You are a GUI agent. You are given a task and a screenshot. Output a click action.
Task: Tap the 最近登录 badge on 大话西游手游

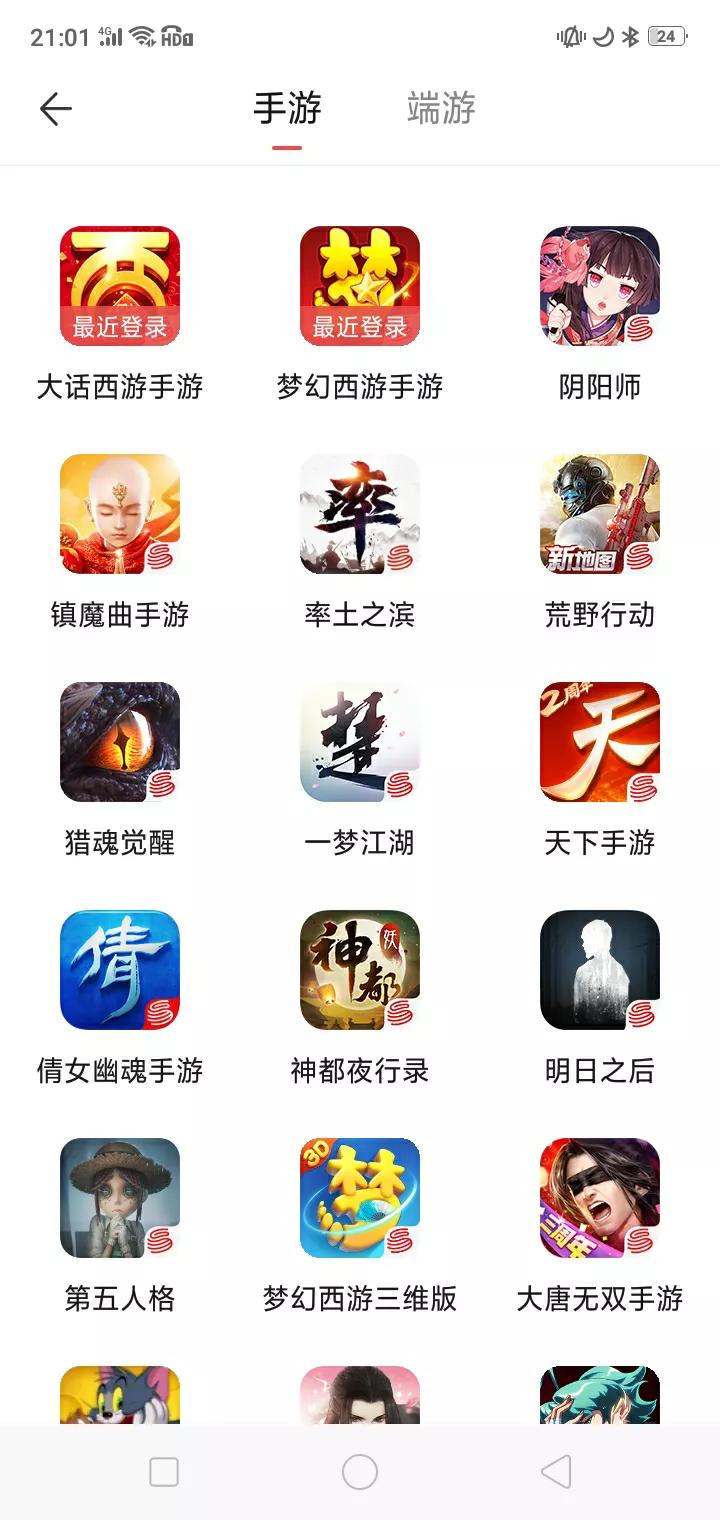click(119, 327)
